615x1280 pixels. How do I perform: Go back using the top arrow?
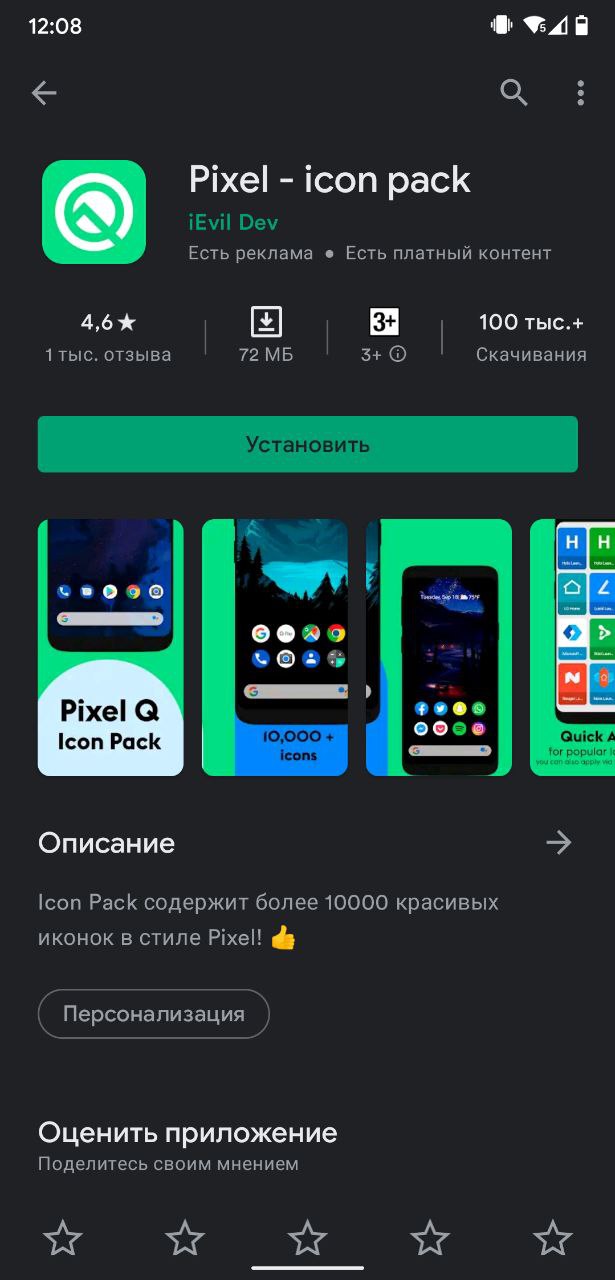44,93
